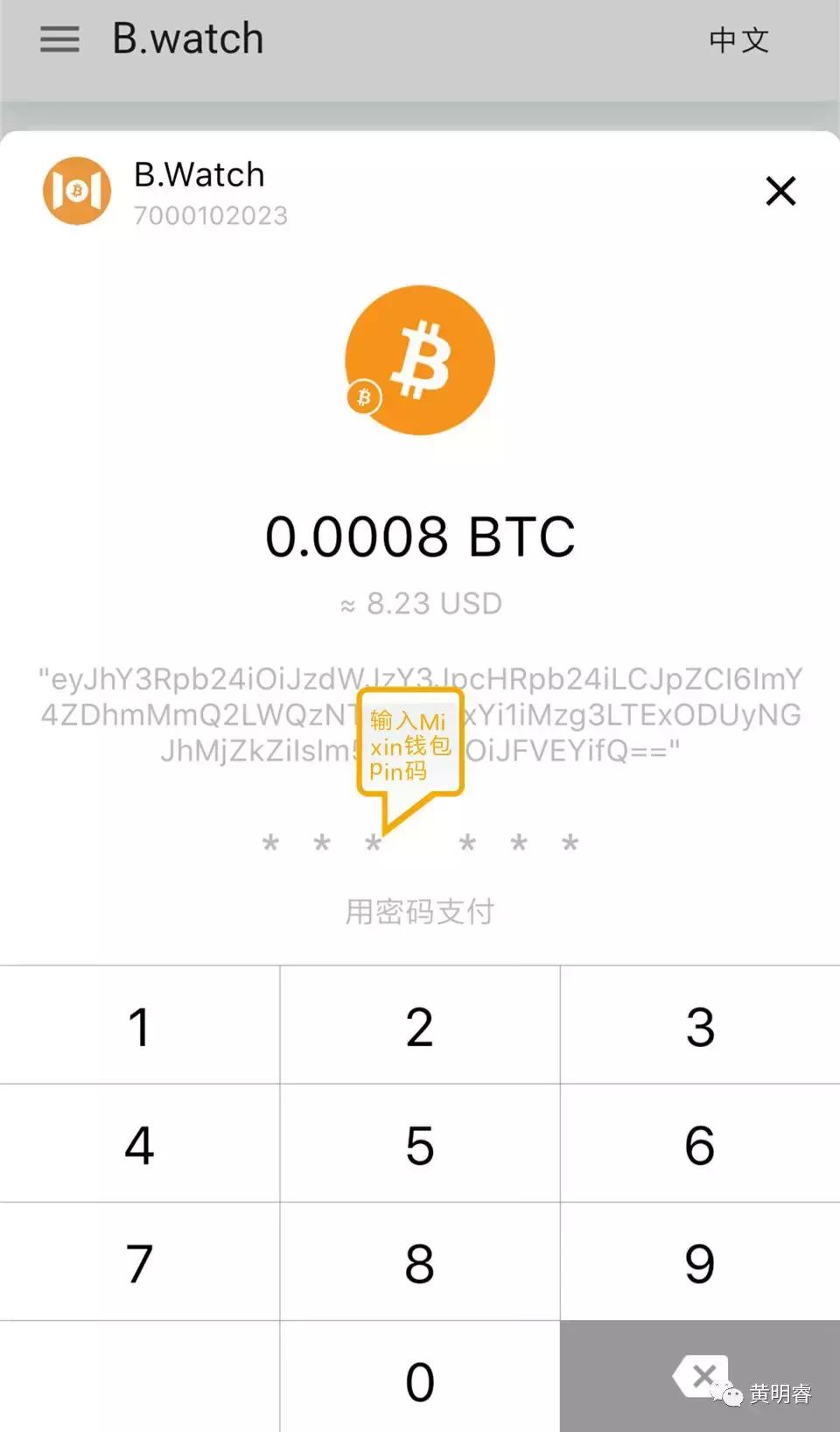Tap the first PIN asterisk dot

269,842
